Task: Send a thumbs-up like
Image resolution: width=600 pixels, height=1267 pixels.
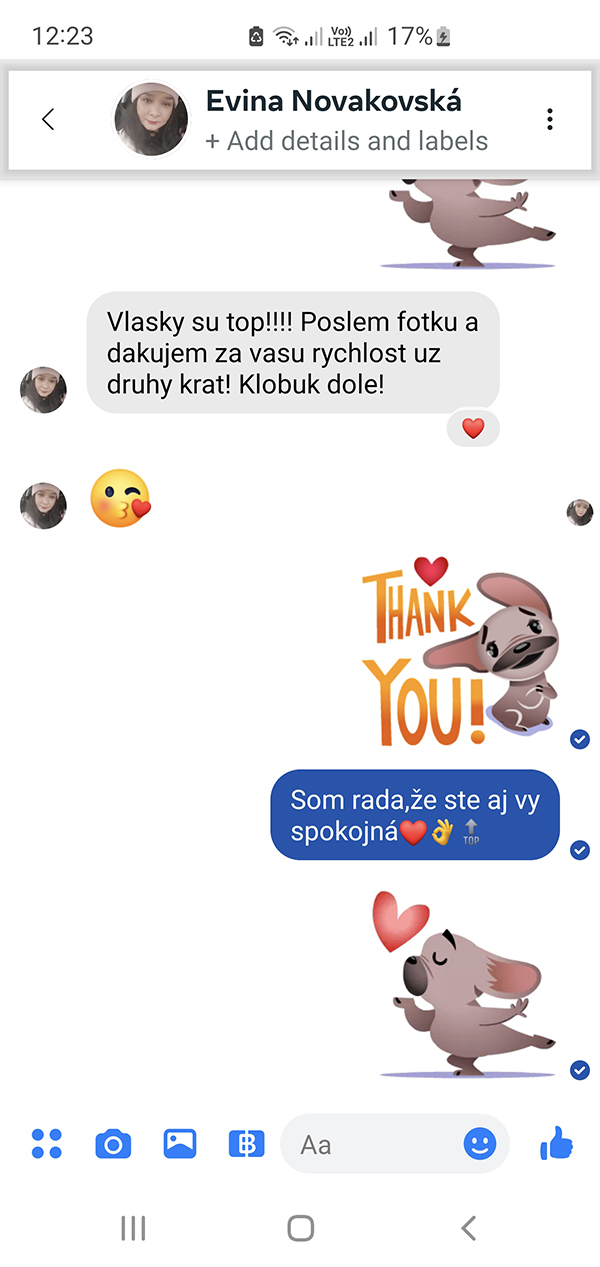Action: (557, 1142)
